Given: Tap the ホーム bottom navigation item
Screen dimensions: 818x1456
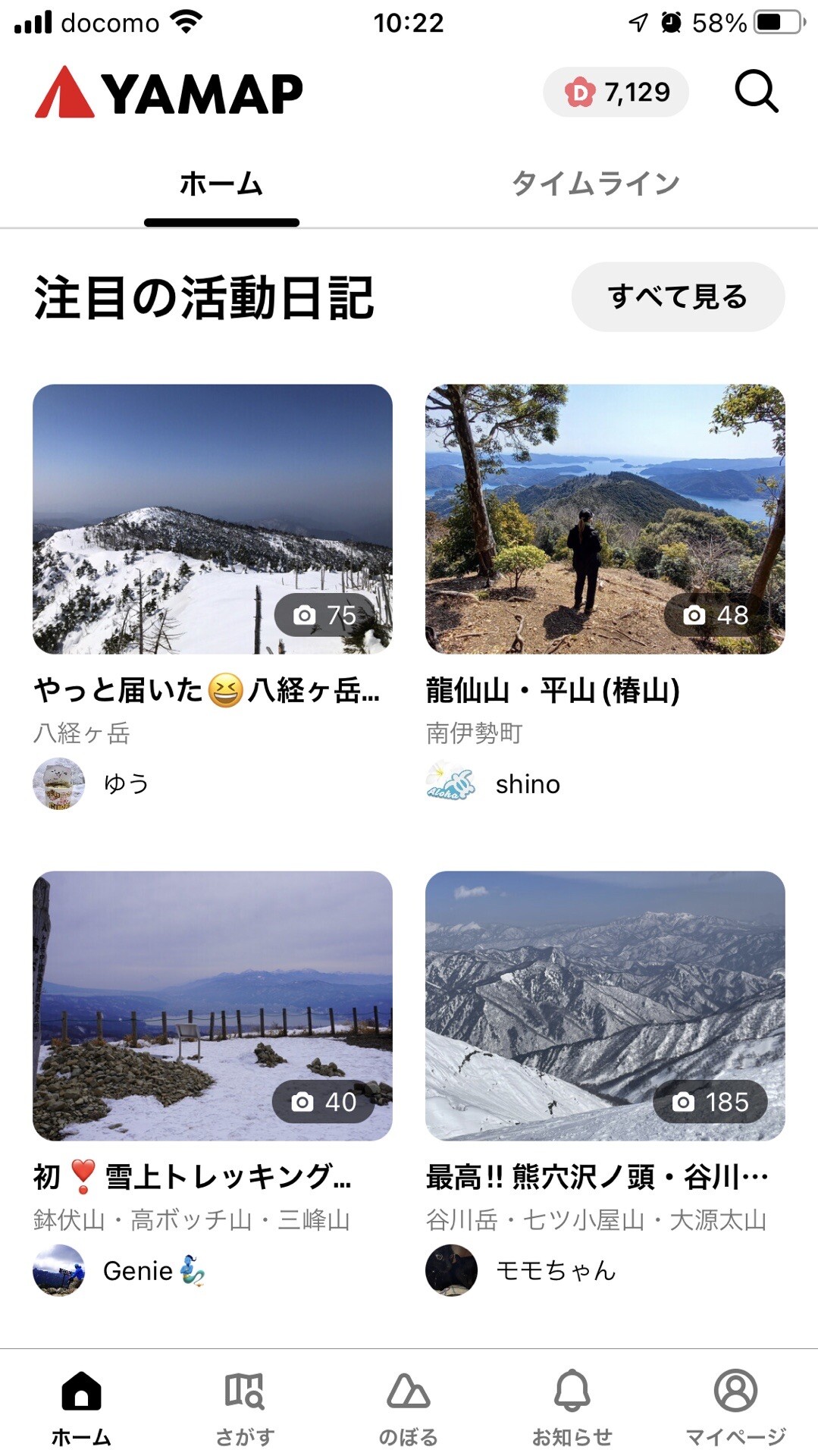Looking at the screenshot, I should pos(81,1408).
